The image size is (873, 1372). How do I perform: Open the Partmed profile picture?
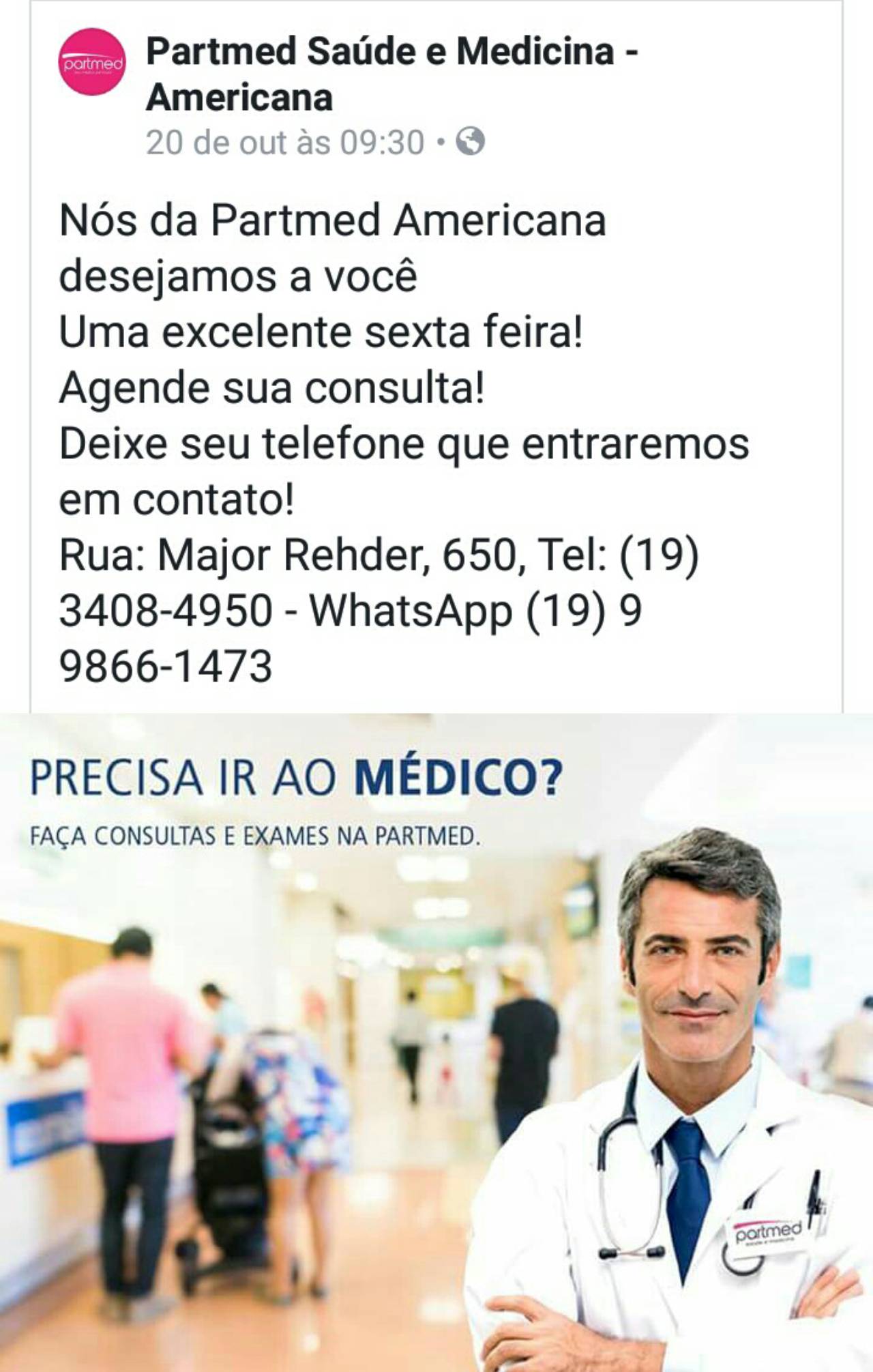tap(92, 63)
